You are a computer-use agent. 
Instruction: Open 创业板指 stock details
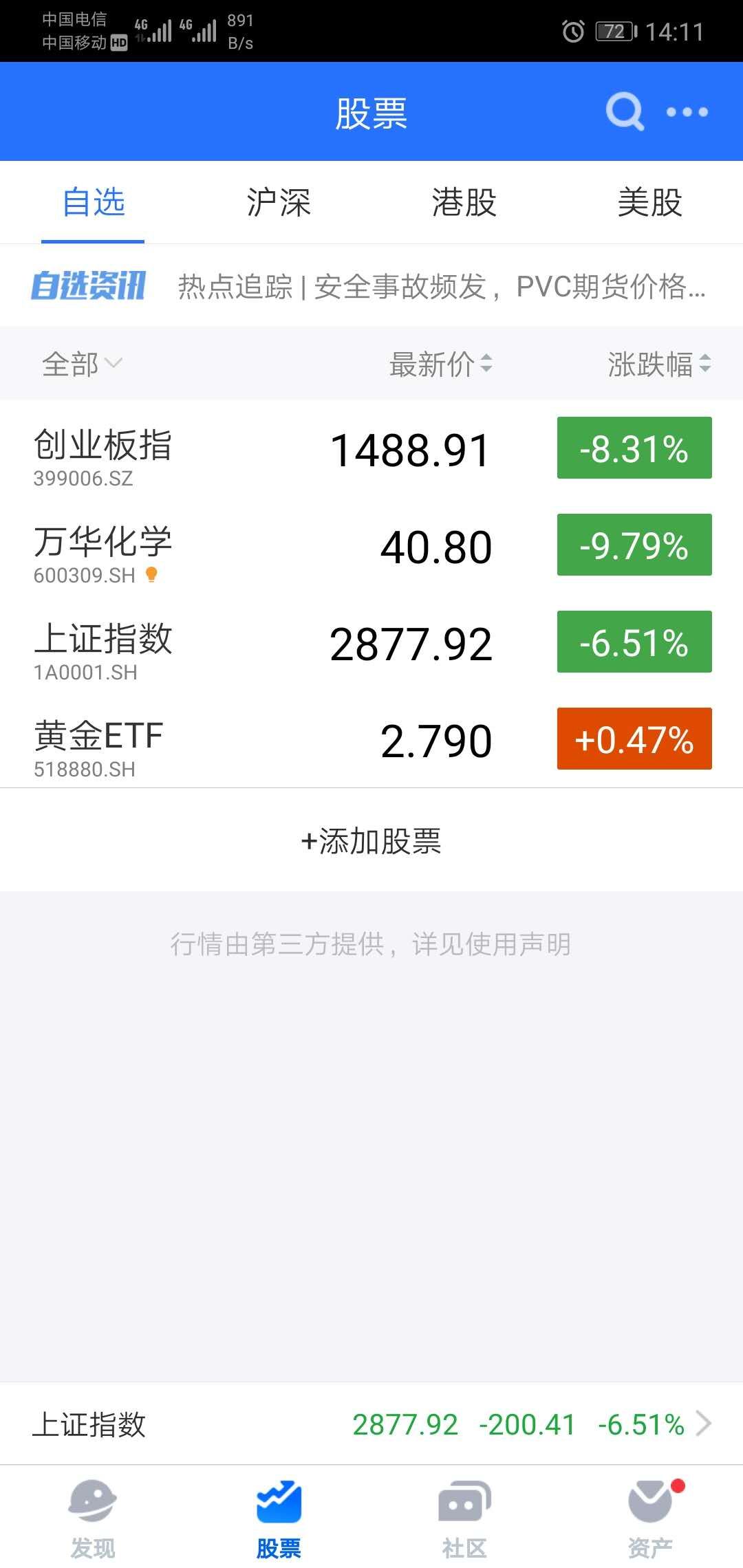click(371, 448)
